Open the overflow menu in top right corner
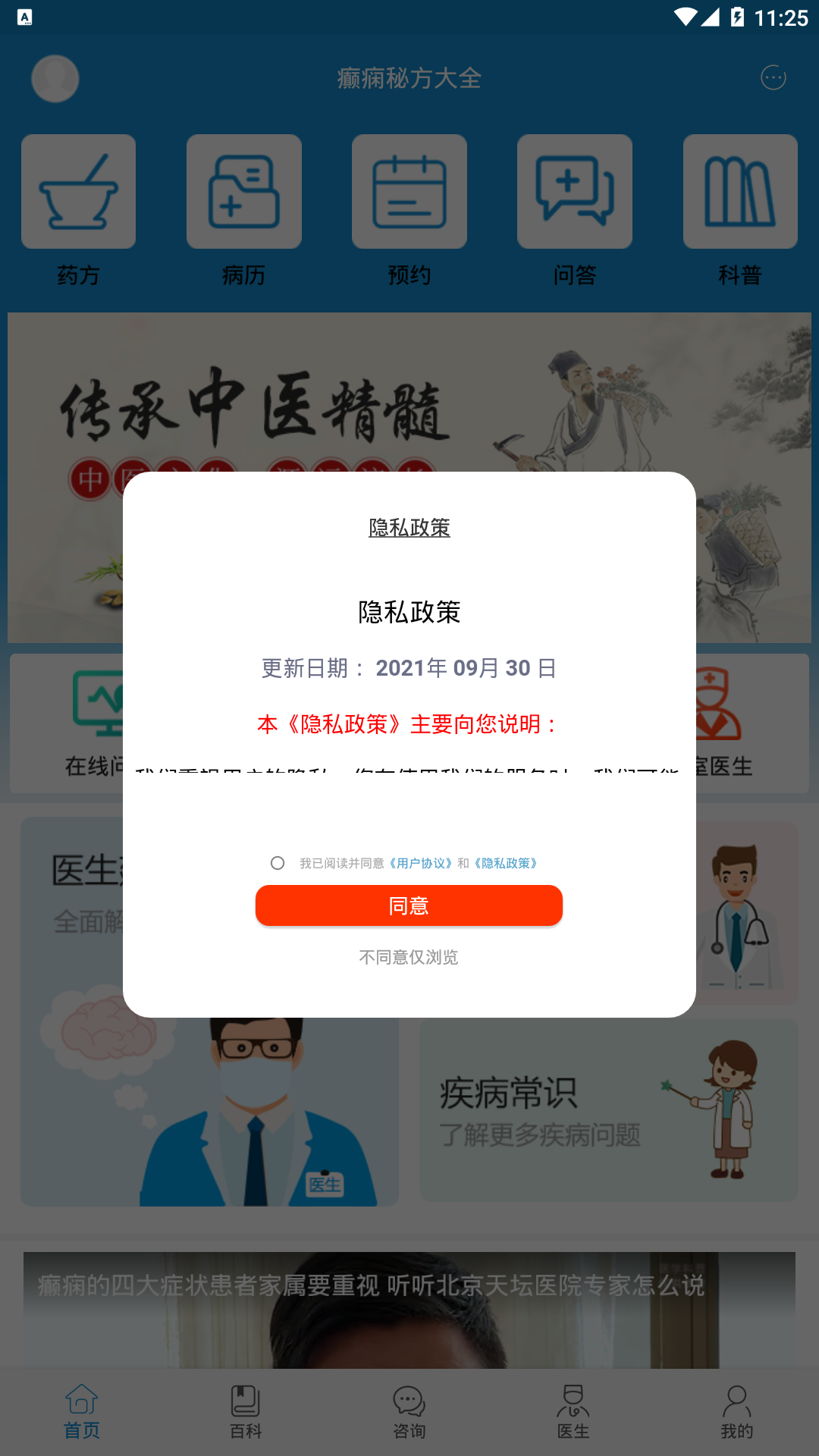Image resolution: width=819 pixels, height=1456 pixels. [x=773, y=78]
